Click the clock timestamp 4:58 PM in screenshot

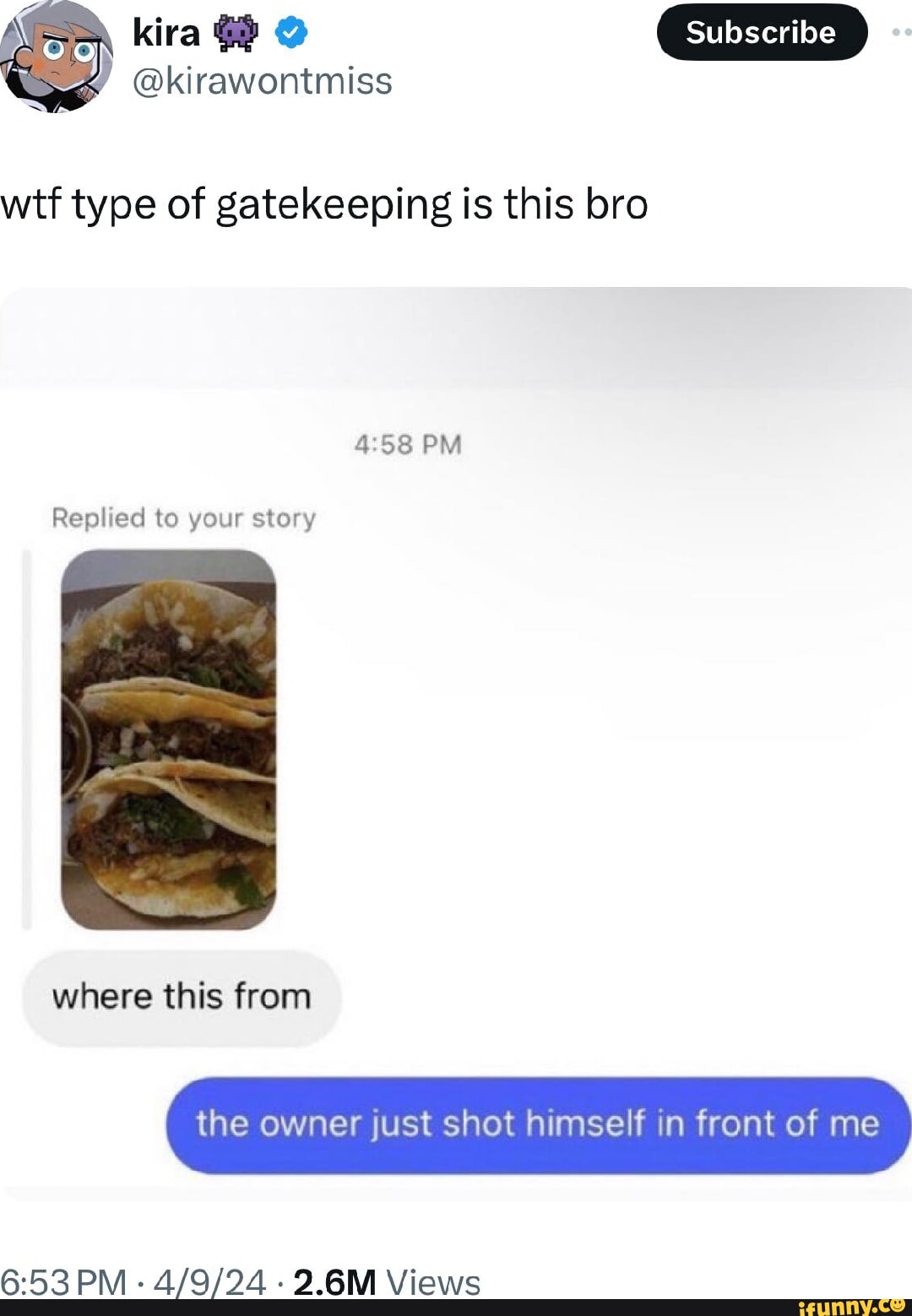tap(404, 442)
